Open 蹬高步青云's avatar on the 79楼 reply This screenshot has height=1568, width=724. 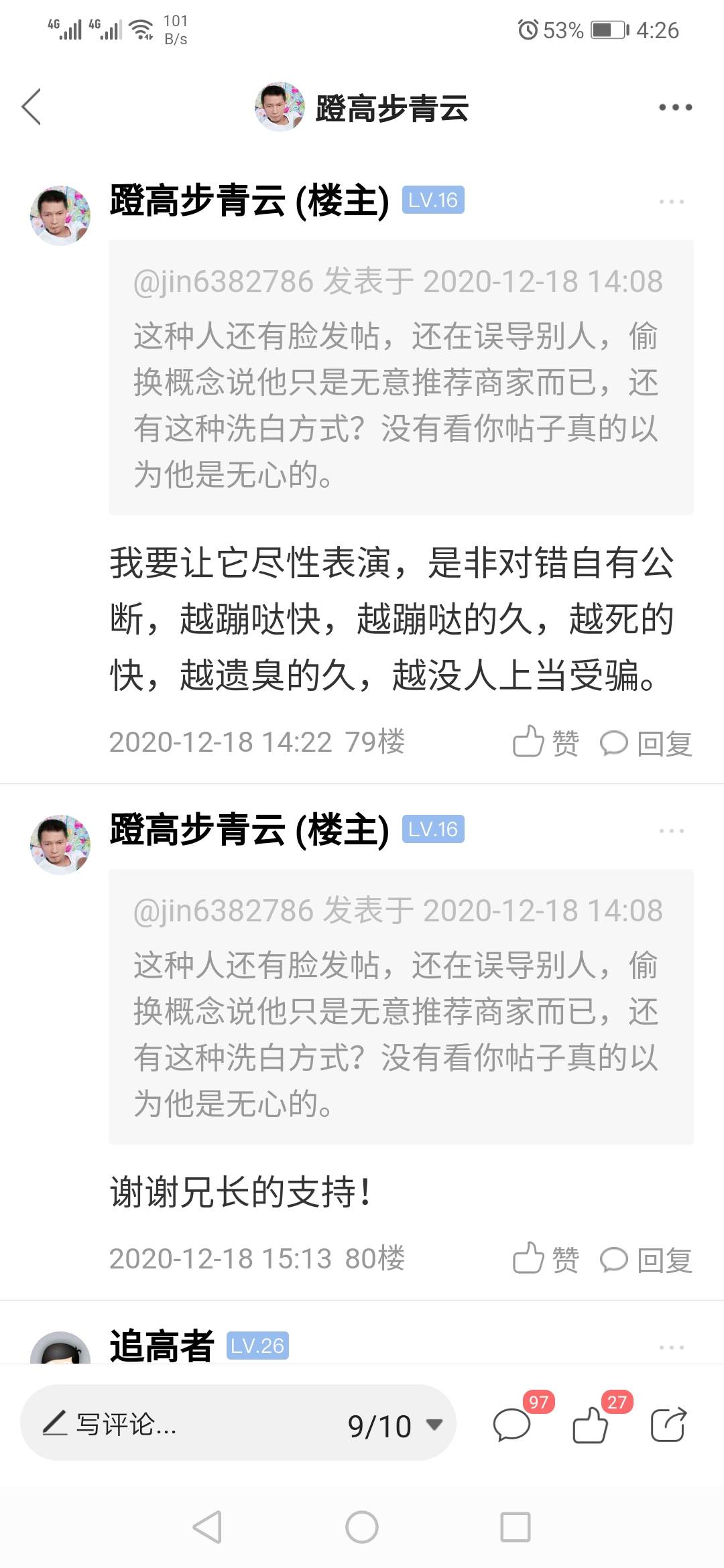point(60,215)
